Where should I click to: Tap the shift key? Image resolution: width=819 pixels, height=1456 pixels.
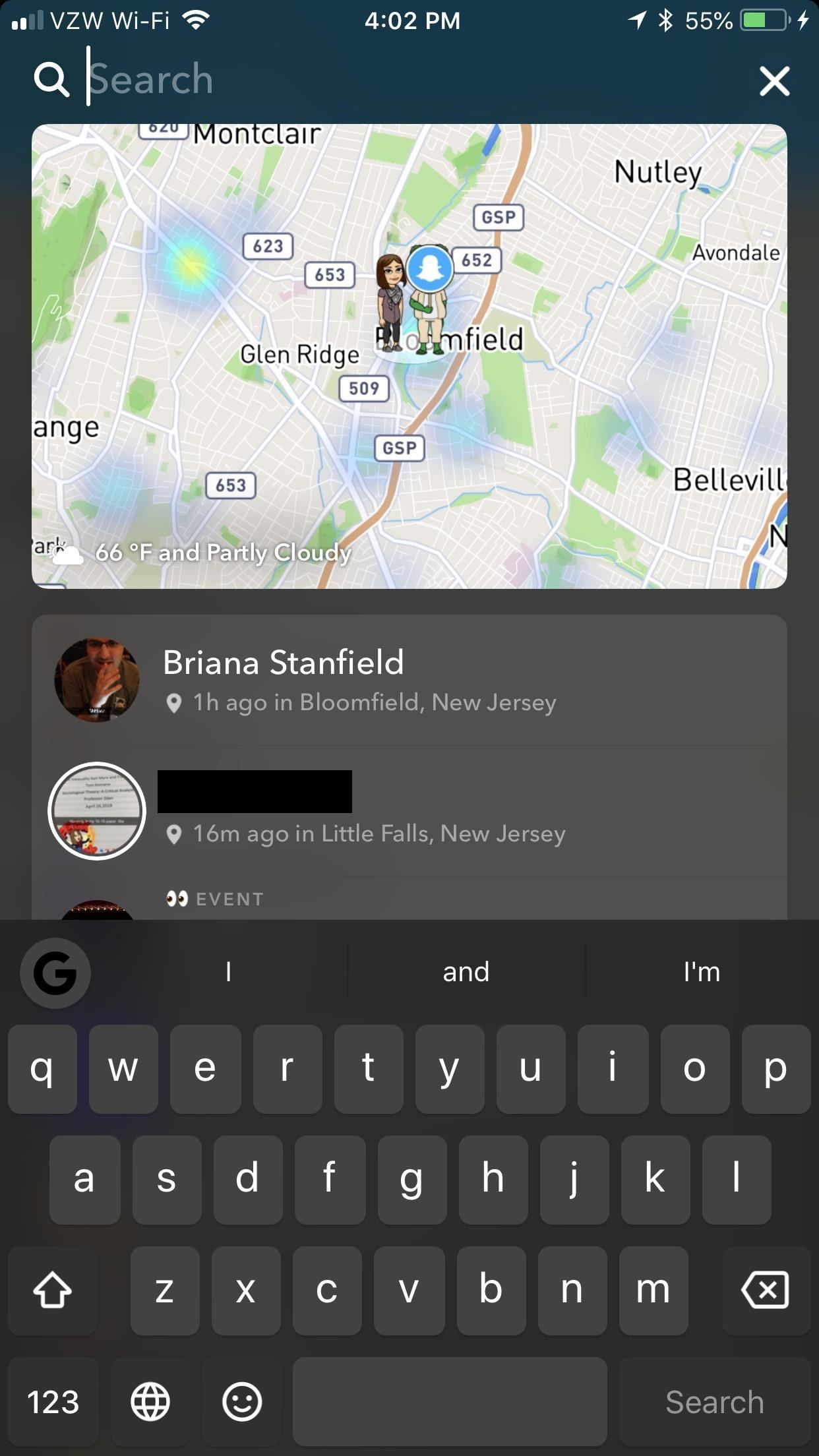point(52,1290)
